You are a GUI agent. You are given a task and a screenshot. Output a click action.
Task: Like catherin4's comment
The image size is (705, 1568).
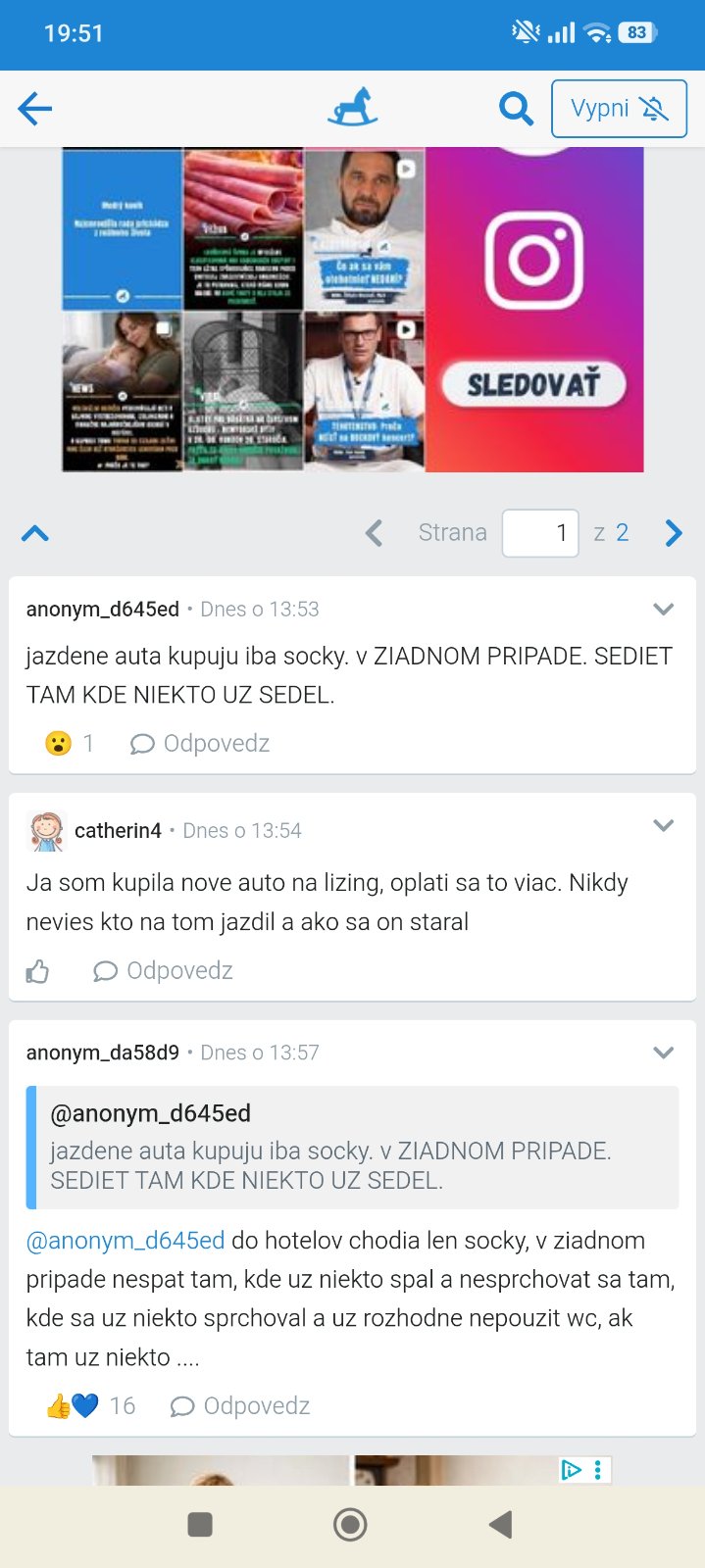38,971
